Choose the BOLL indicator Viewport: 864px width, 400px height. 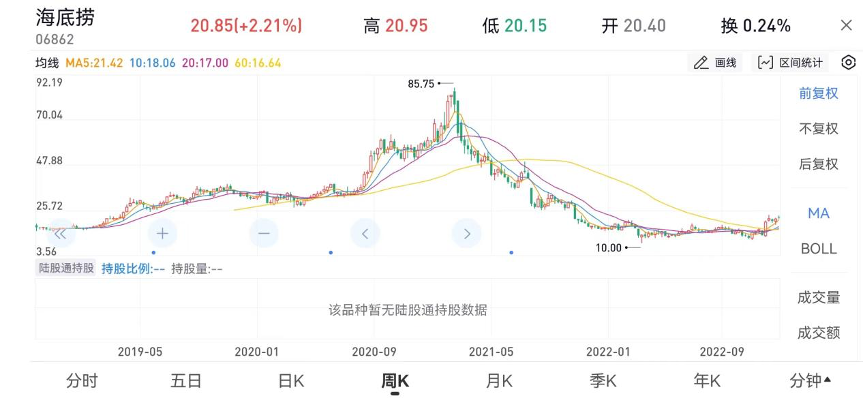(x=818, y=248)
